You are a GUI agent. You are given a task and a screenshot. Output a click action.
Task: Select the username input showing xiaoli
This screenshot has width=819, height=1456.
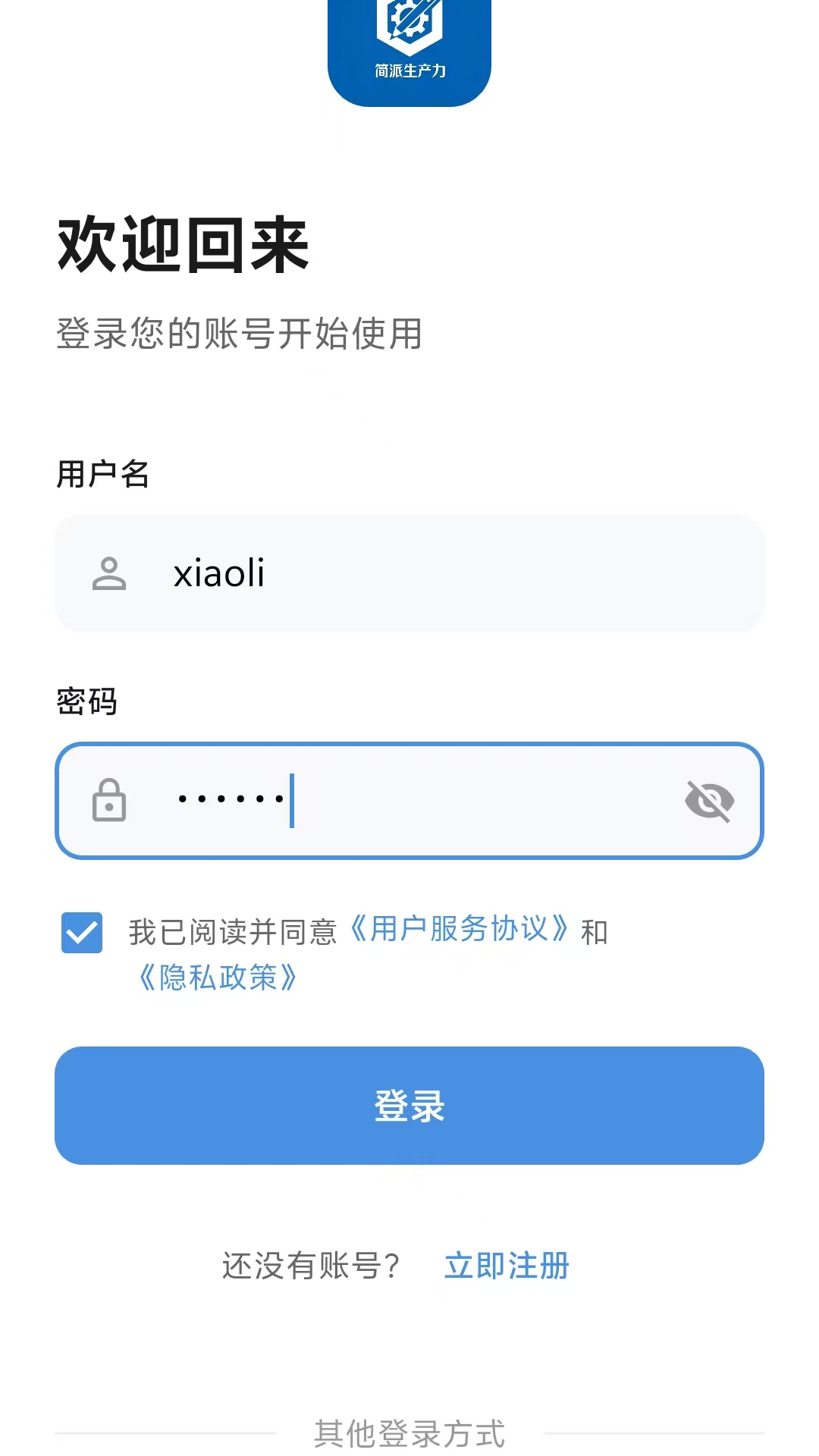[409, 574]
